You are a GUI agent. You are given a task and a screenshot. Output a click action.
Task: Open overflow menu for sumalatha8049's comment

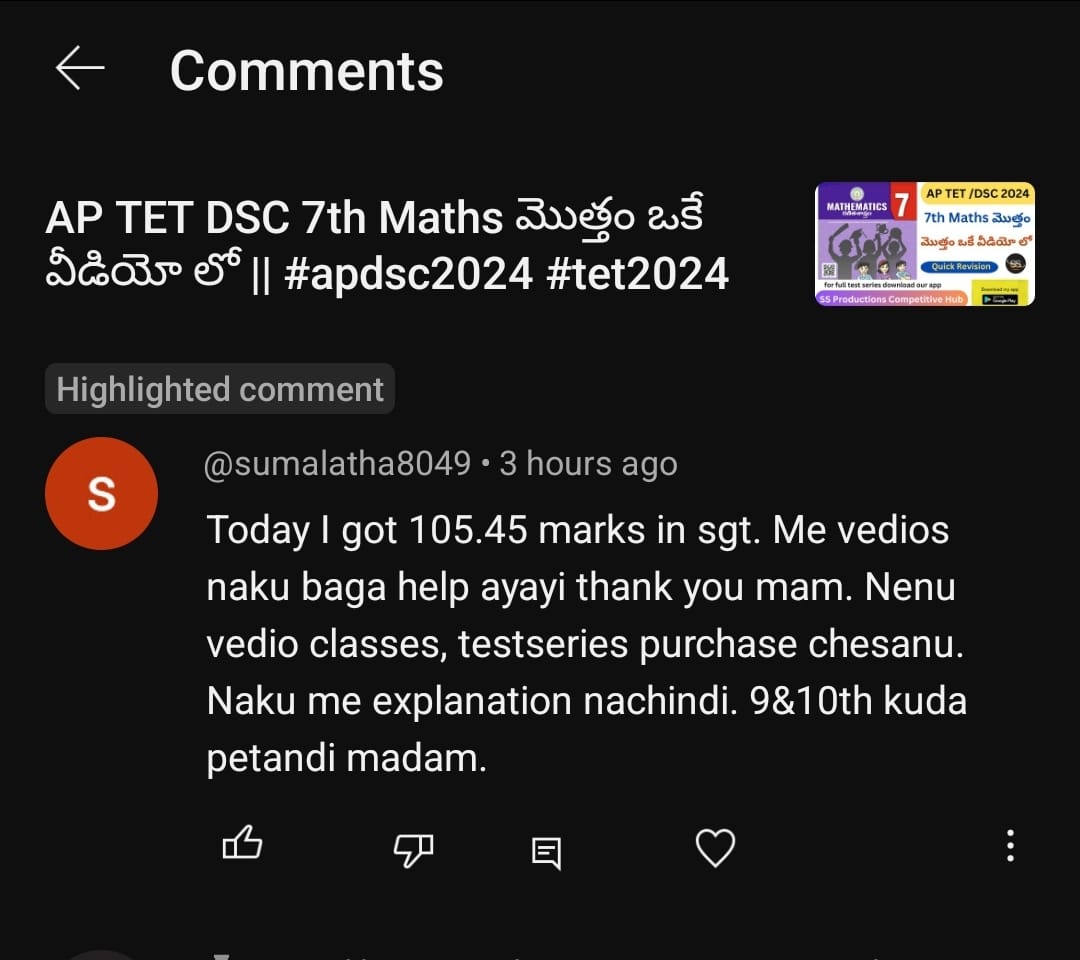point(1010,846)
